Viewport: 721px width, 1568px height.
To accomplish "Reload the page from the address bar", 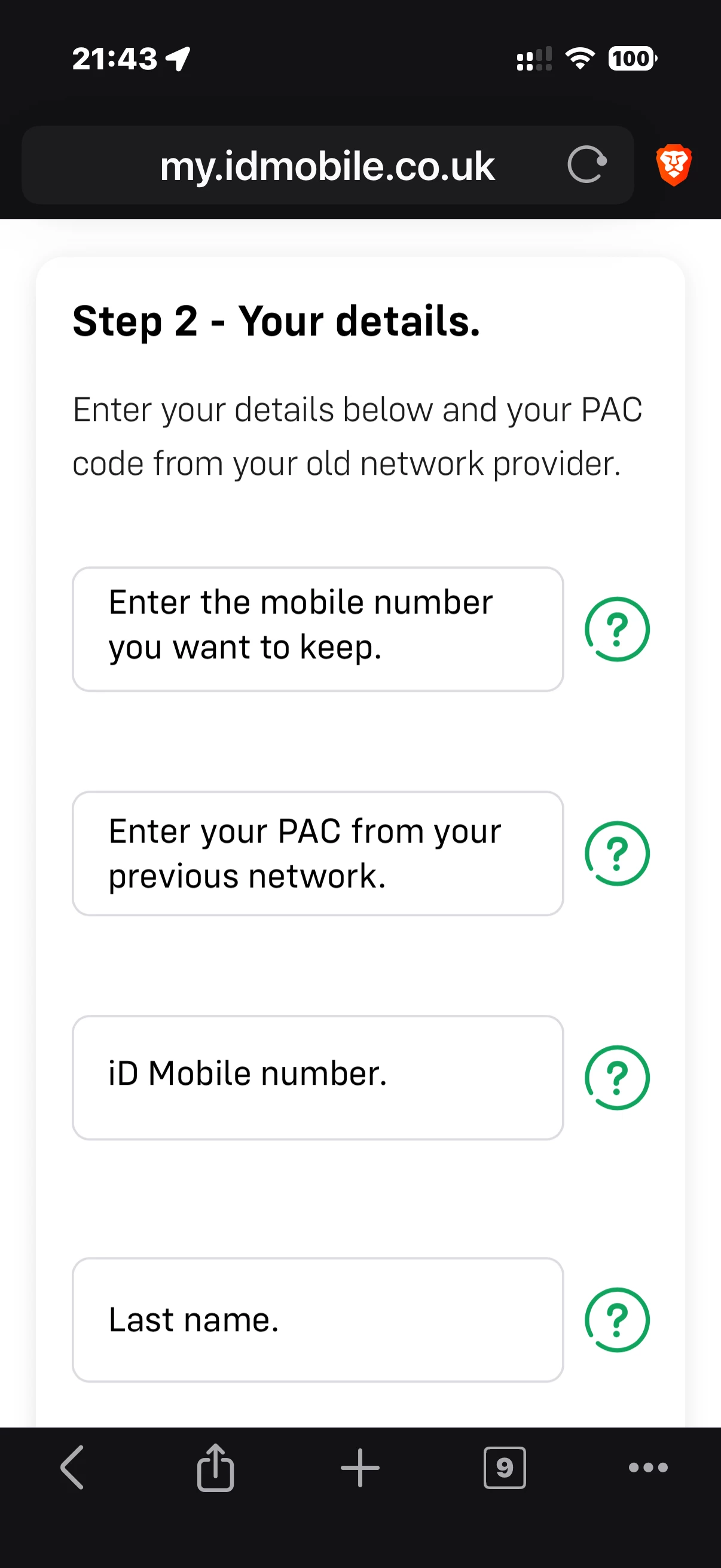I will [x=586, y=165].
